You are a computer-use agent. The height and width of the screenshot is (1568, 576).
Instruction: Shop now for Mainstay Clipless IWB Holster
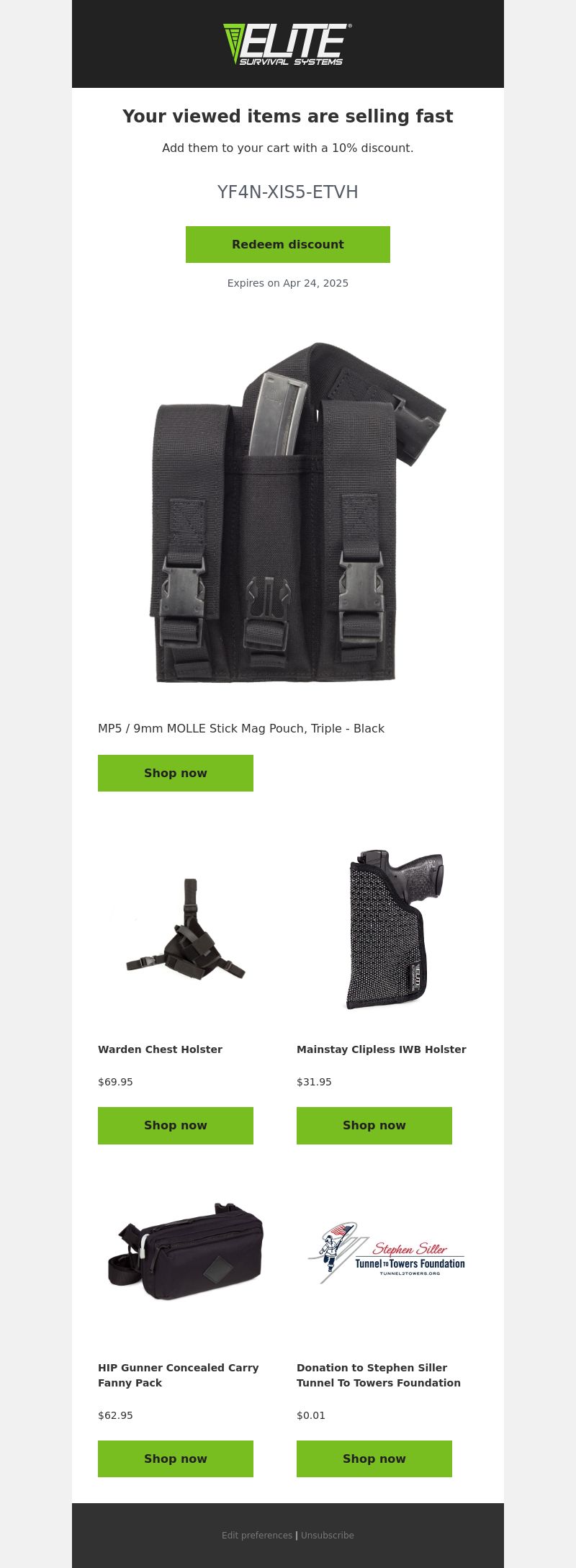[x=374, y=1125]
